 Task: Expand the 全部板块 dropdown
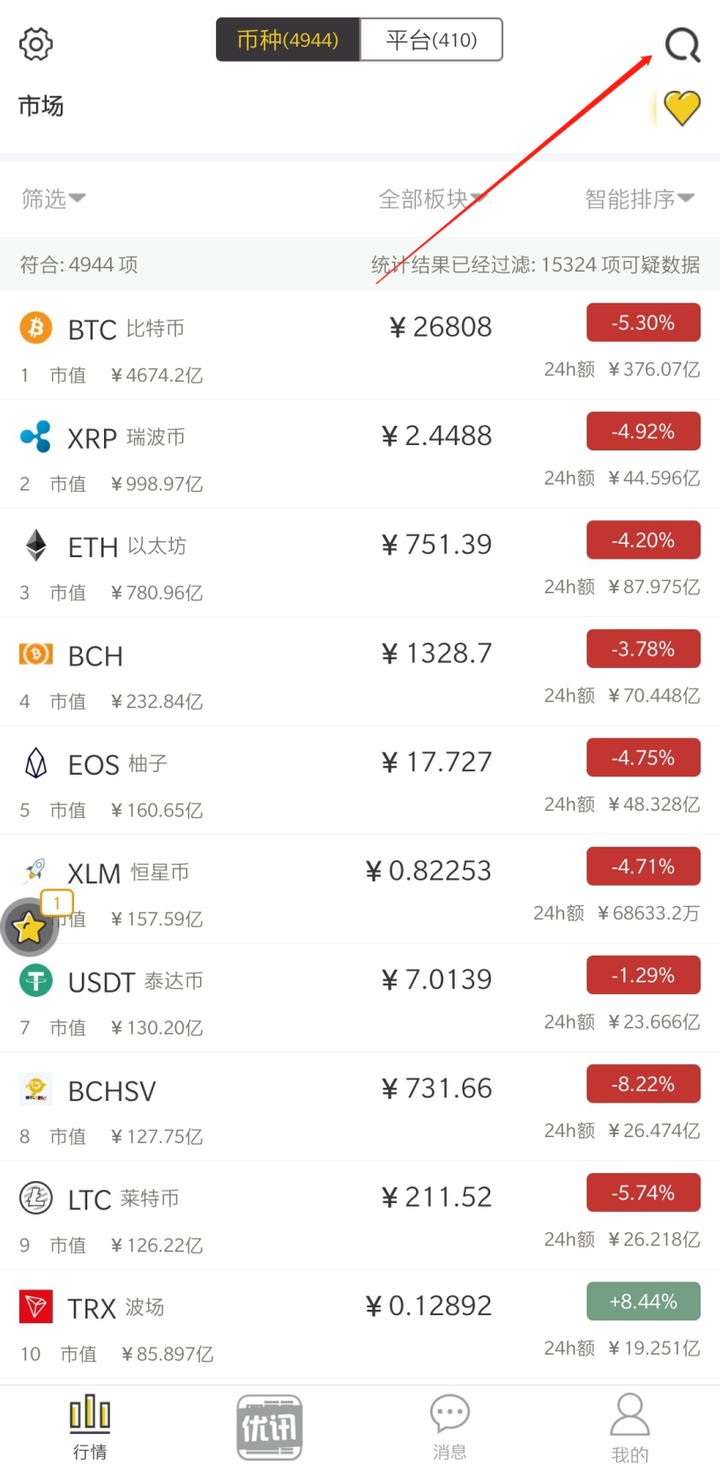point(432,199)
